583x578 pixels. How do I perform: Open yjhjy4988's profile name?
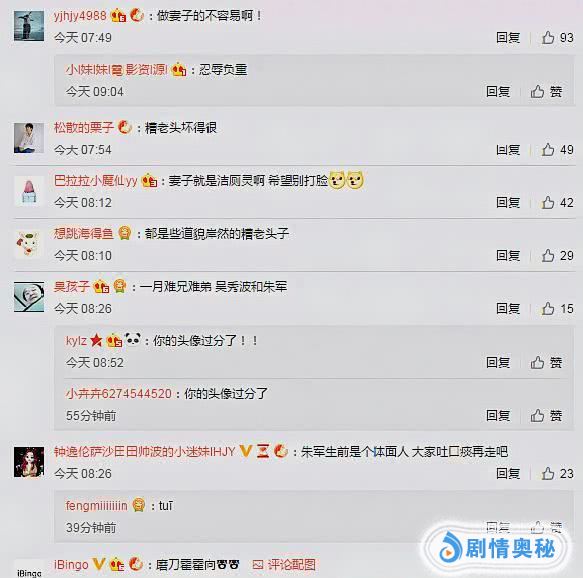[x=80, y=16]
